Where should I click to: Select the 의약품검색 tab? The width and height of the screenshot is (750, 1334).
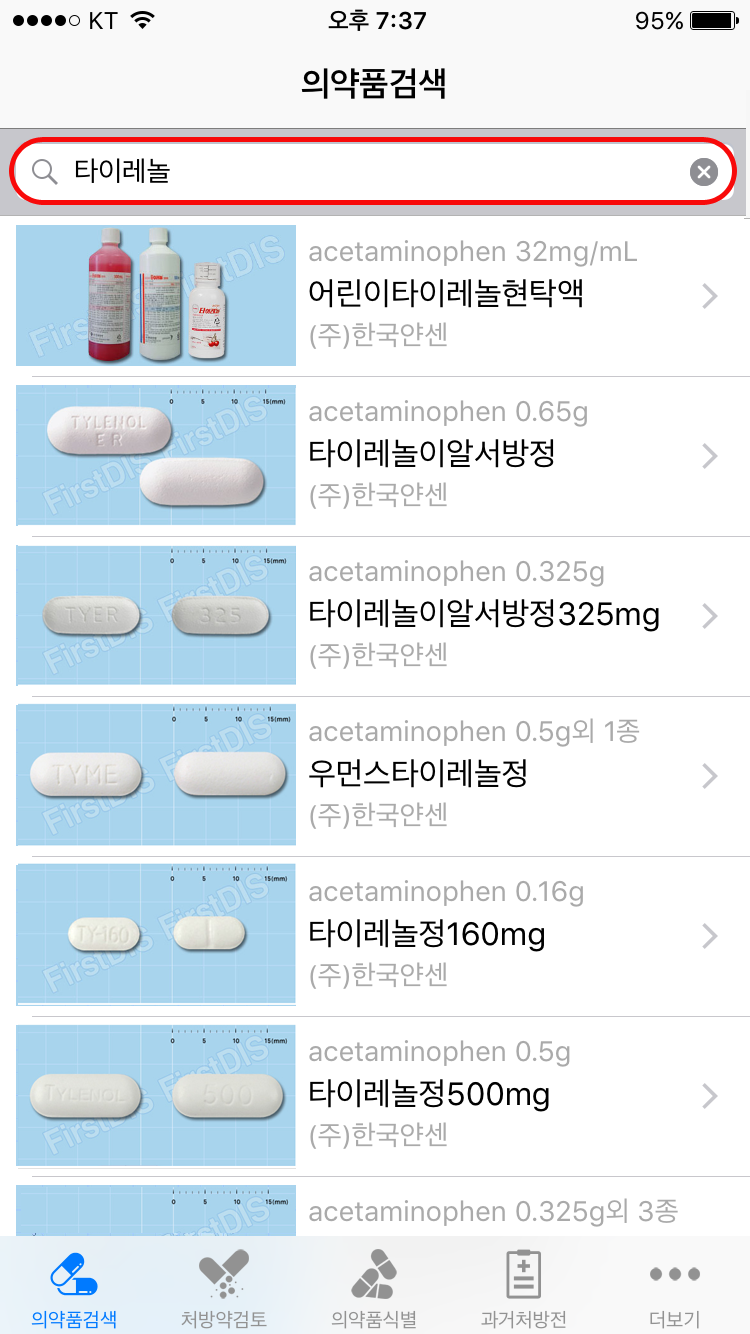[x=74, y=1287]
